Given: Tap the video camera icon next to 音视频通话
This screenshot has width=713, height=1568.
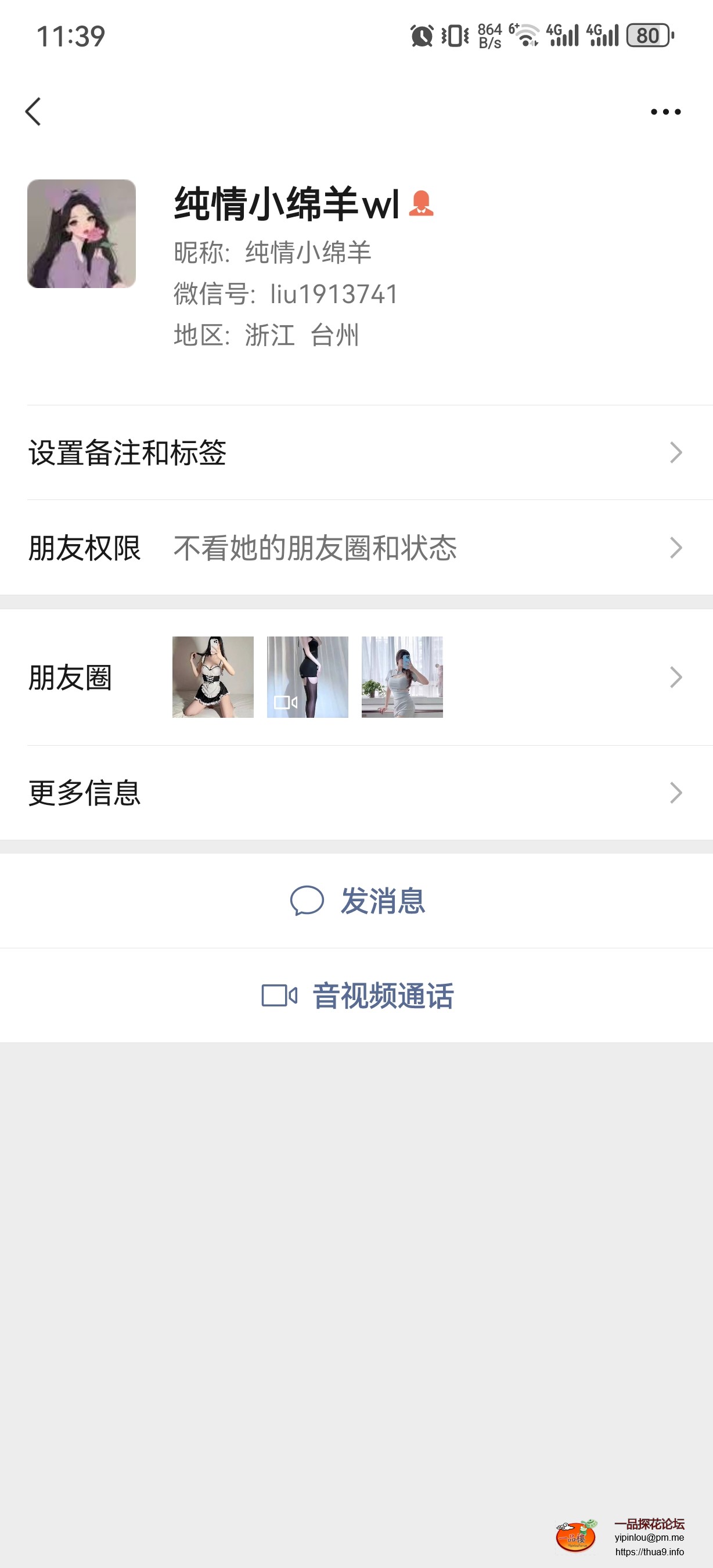Looking at the screenshot, I should (279, 997).
